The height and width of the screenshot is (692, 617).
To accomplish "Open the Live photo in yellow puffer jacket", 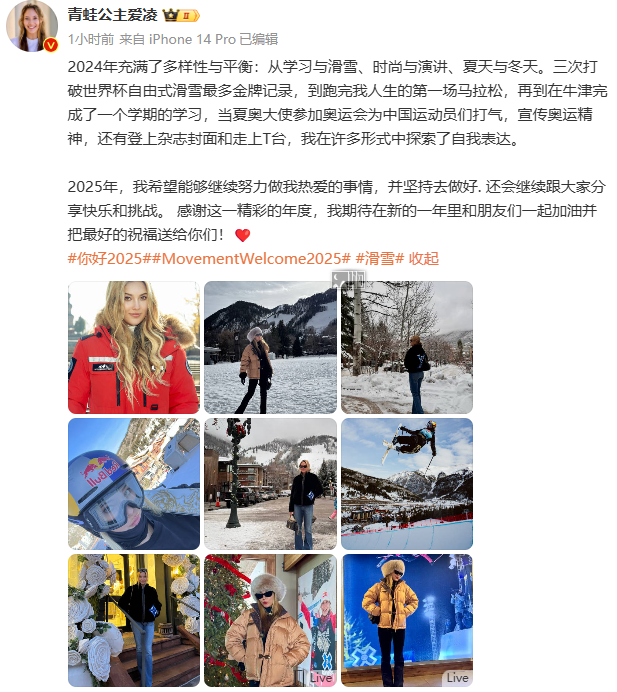I will (407, 620).
